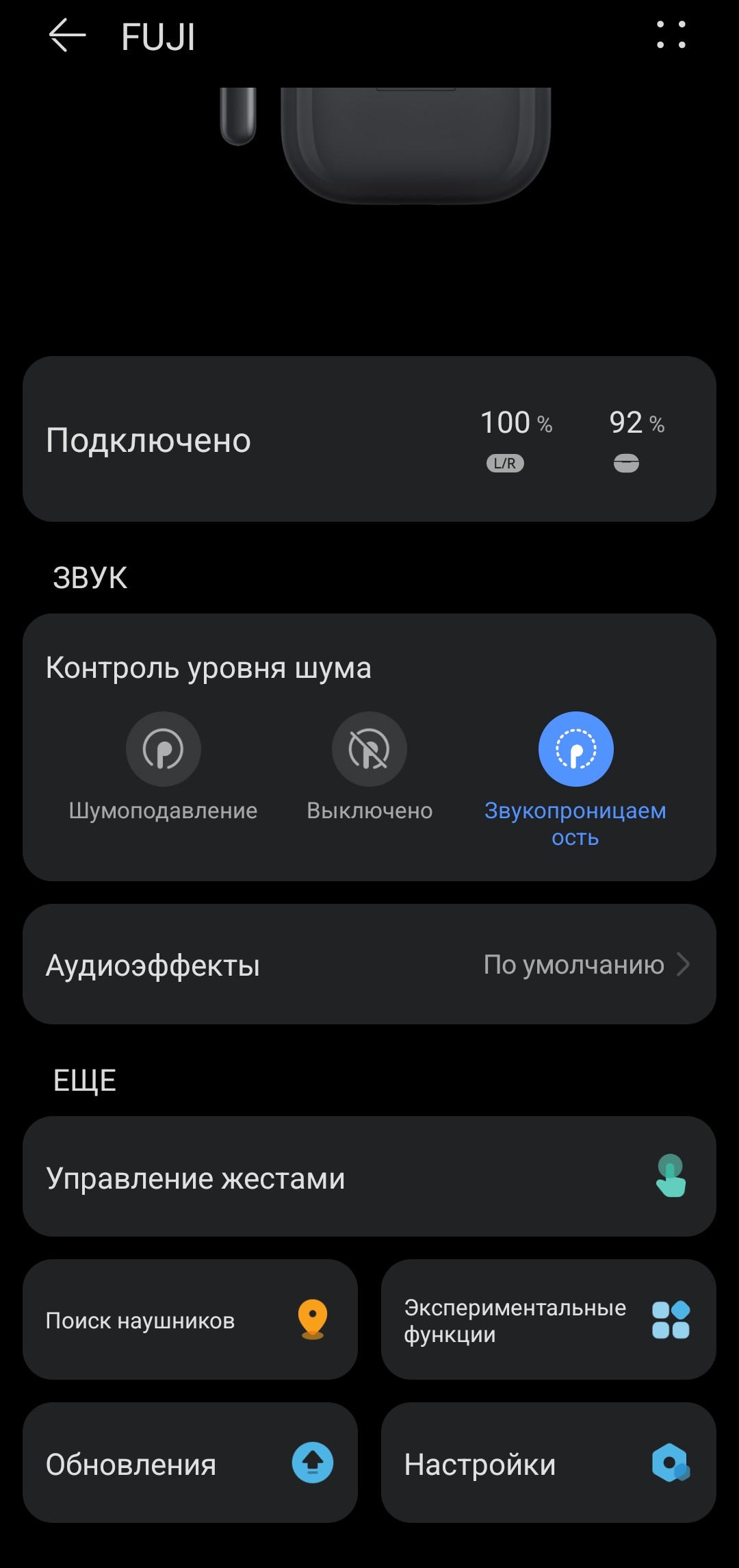Screen dimensions: 739x1568
Task: Choose Звукопроницаемость awareness mode
Action: tap(575, 750)
